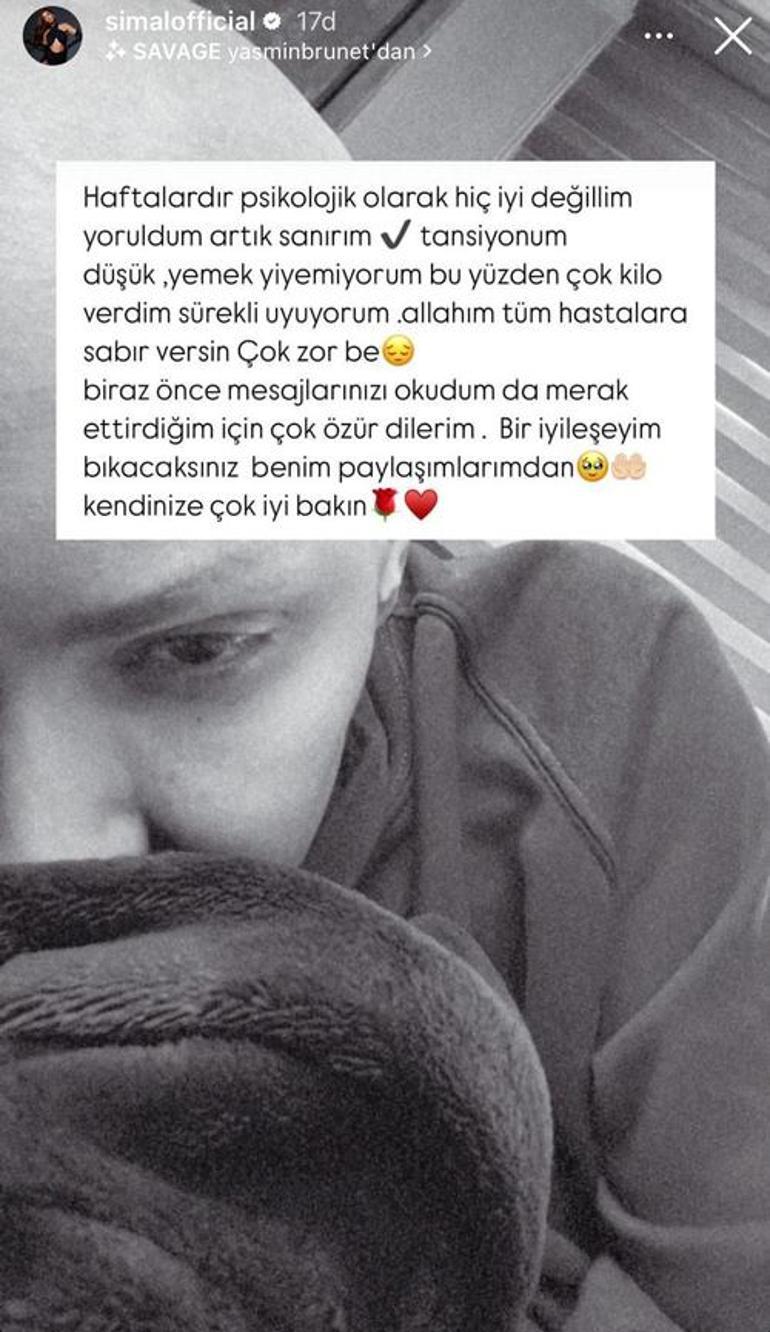Viewport: 770px width, 1332px height.
Task: Close the story viewer
Action: (732, 36)
